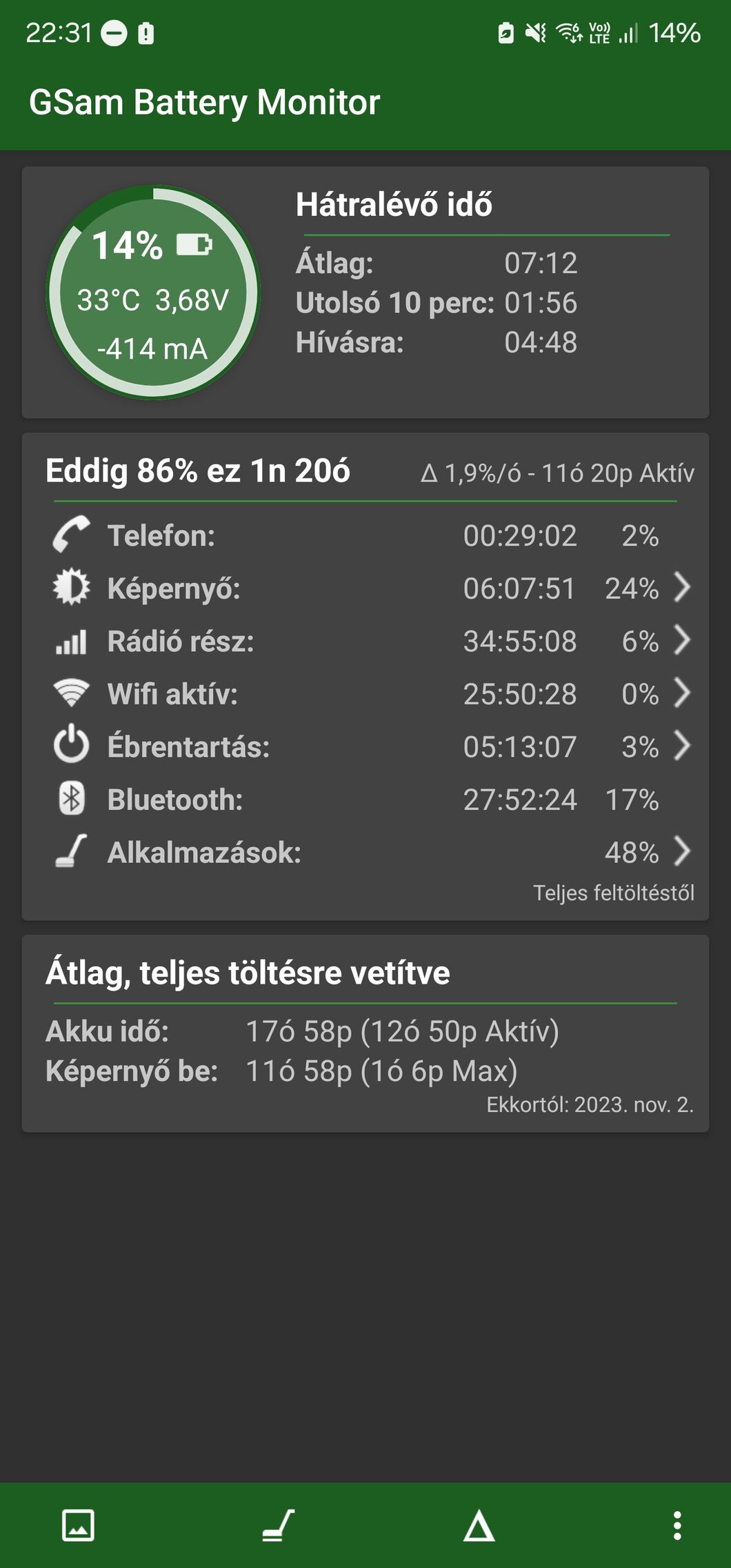The height and width of the screenshot is (1568, 731).
Task: Open the Átlag, teljes töltésre vetítve card
Action: point(365,1033)
